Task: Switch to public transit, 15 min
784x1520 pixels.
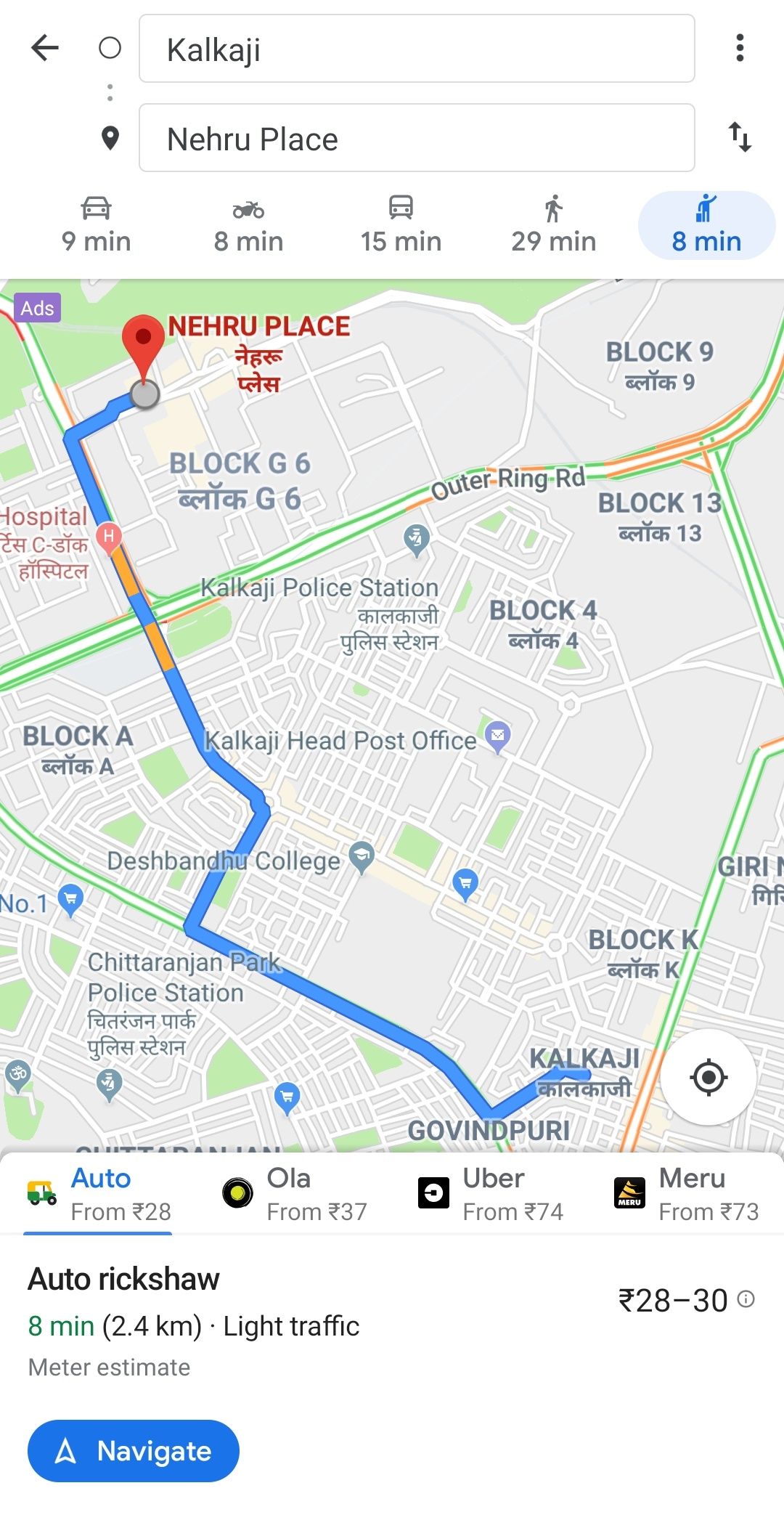Action: click(401, 225)
